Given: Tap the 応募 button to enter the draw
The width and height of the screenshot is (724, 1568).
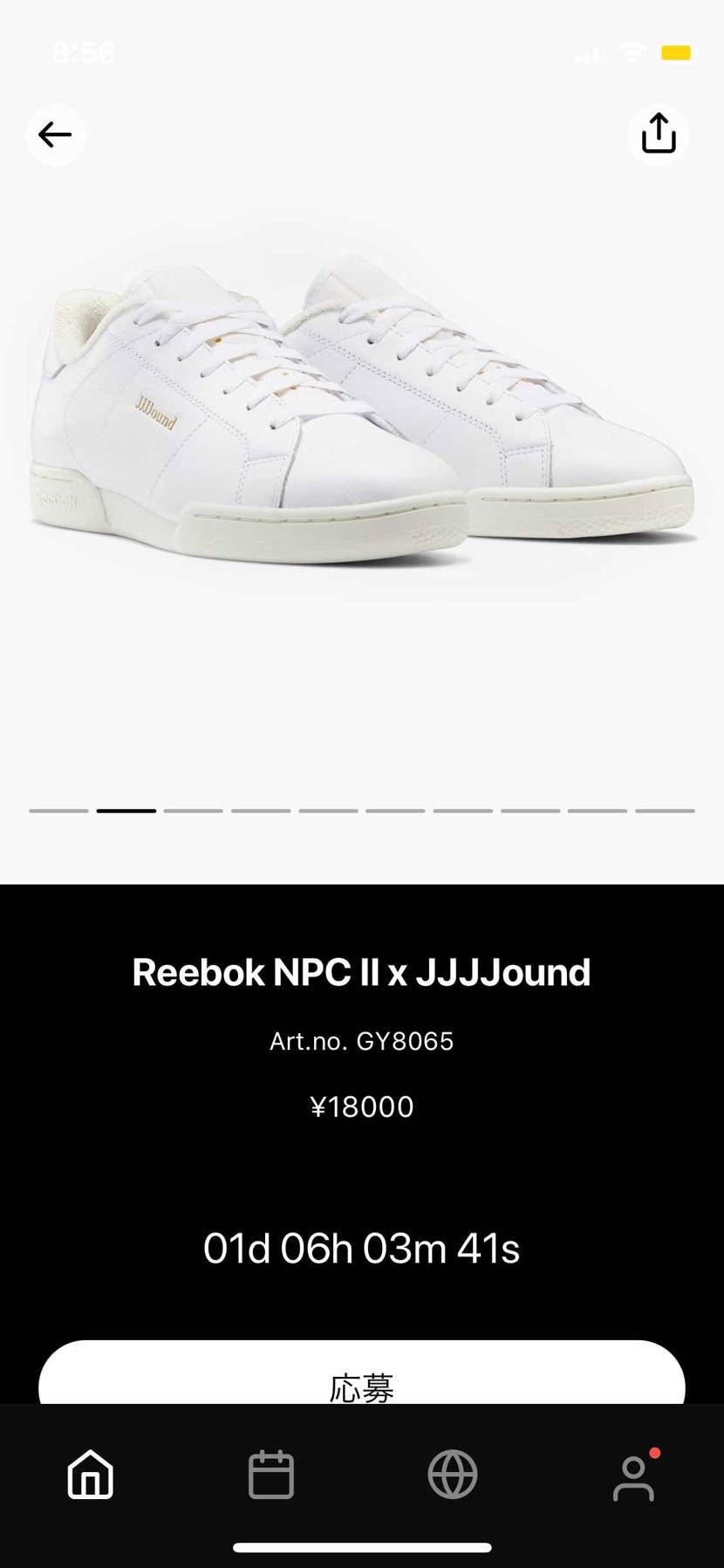Looking at the screenshot, I should [361, 1377].
